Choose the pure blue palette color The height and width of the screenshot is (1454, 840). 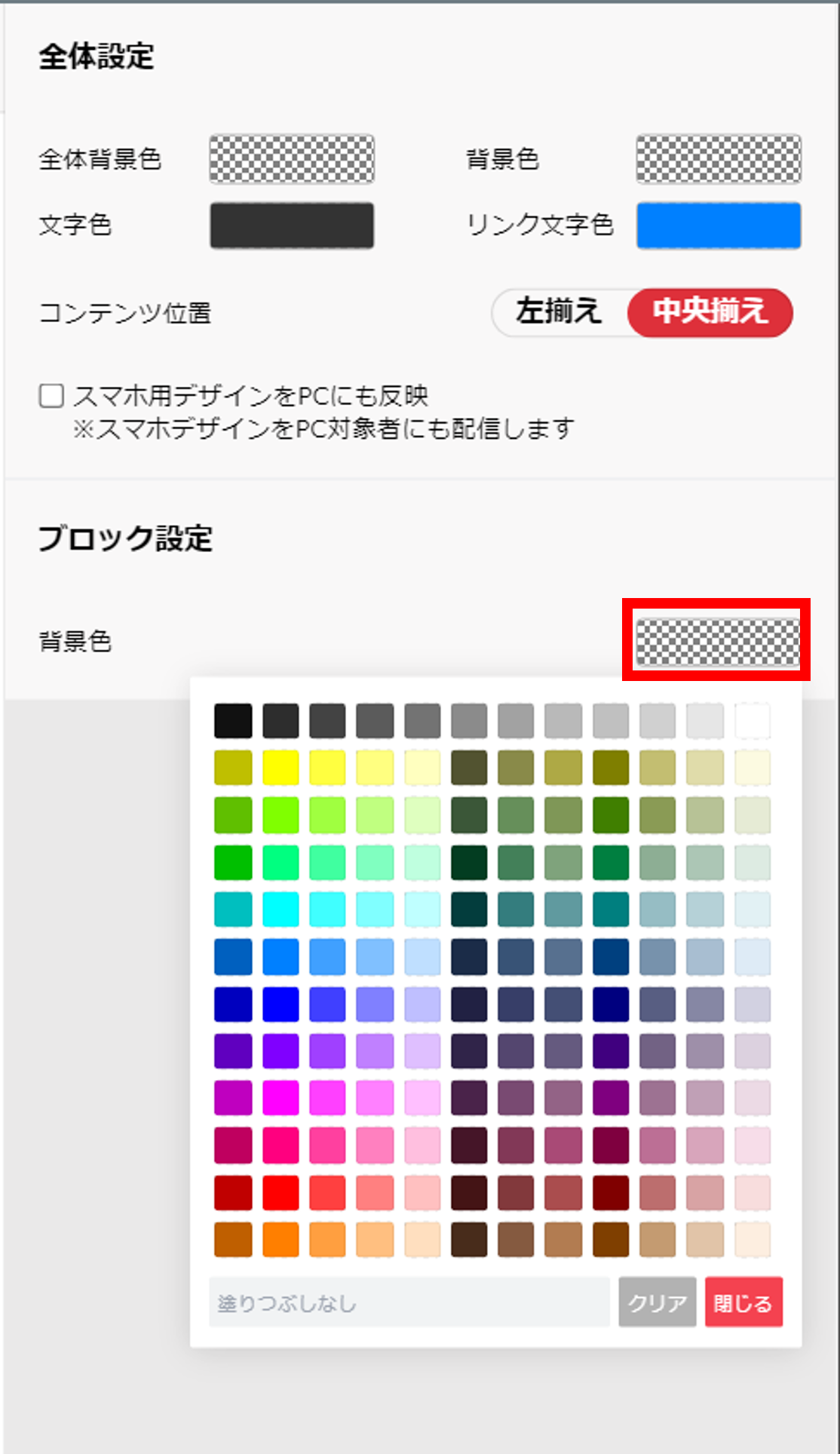click(x=281, y=1004)
